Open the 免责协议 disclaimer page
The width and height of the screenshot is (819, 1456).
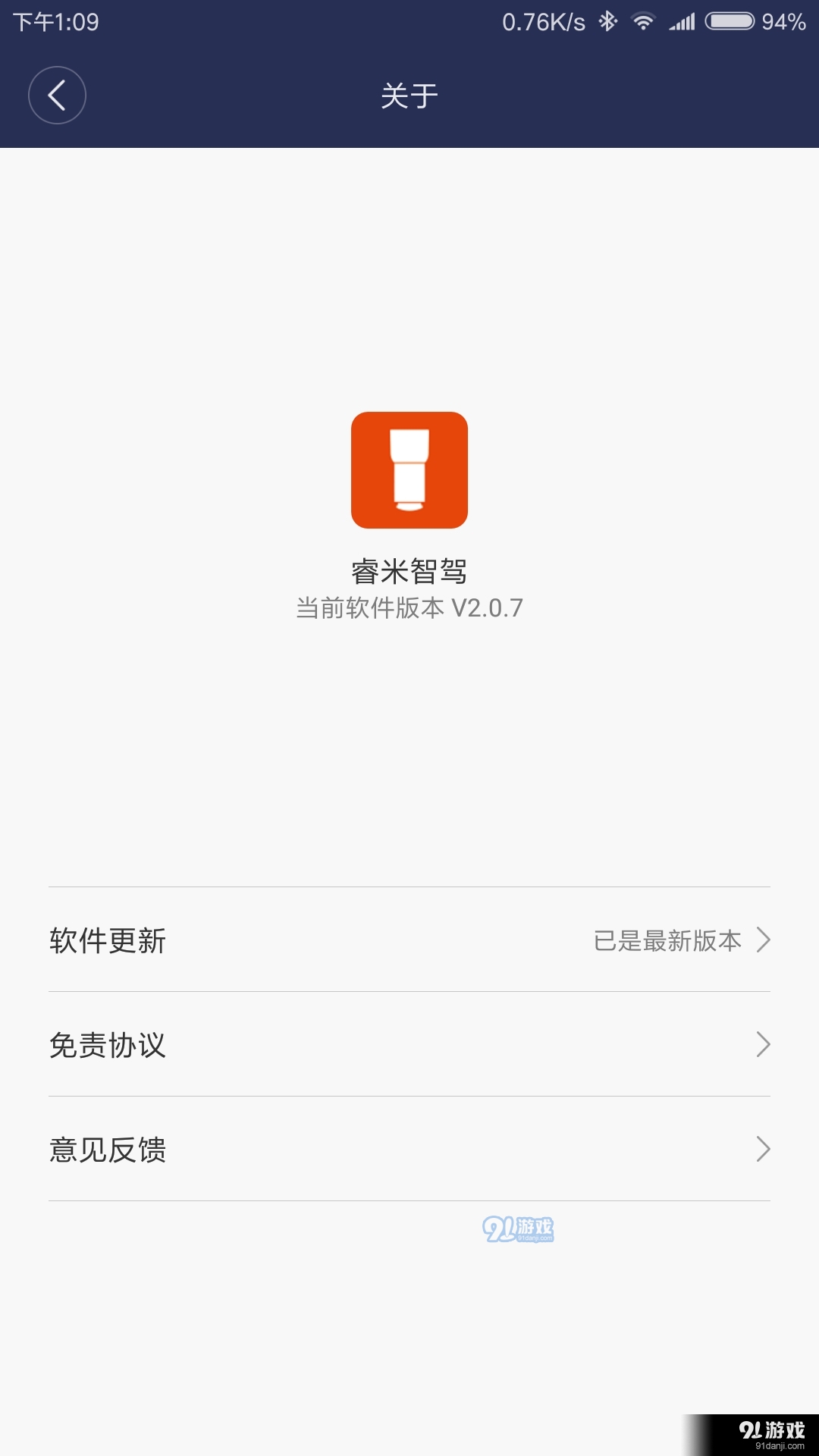pos(108,1046)
